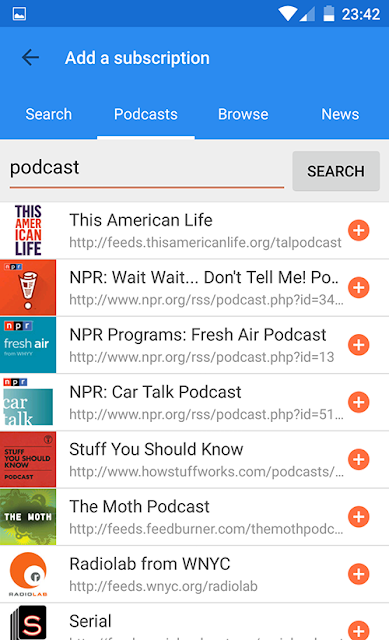Open the News tab

click(x=340, y=114)
